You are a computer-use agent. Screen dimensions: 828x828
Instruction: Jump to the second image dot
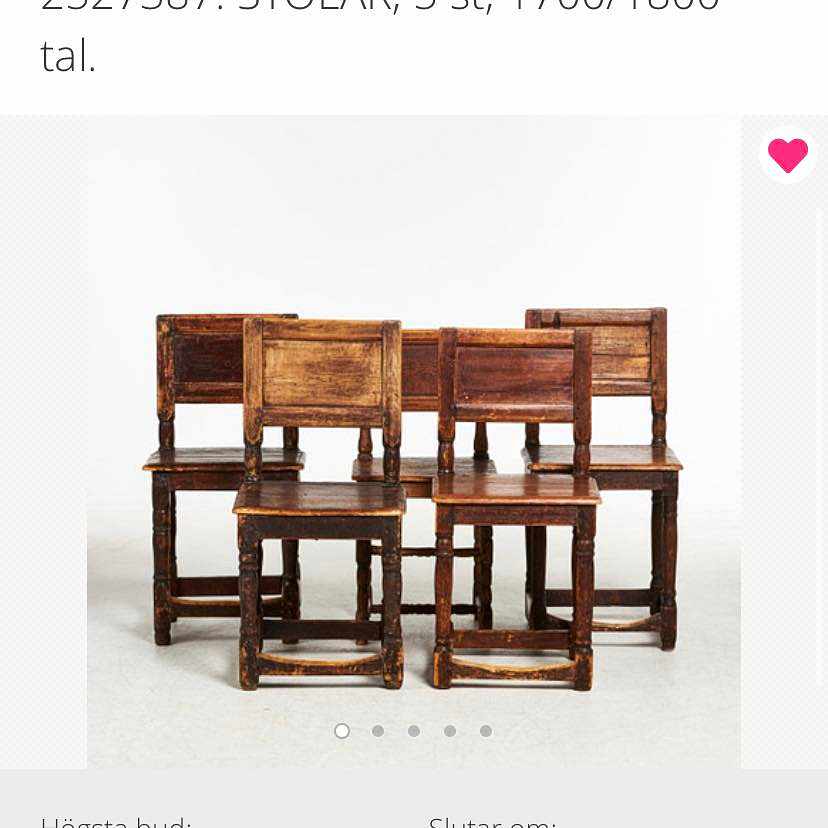[x=378, y=731]
